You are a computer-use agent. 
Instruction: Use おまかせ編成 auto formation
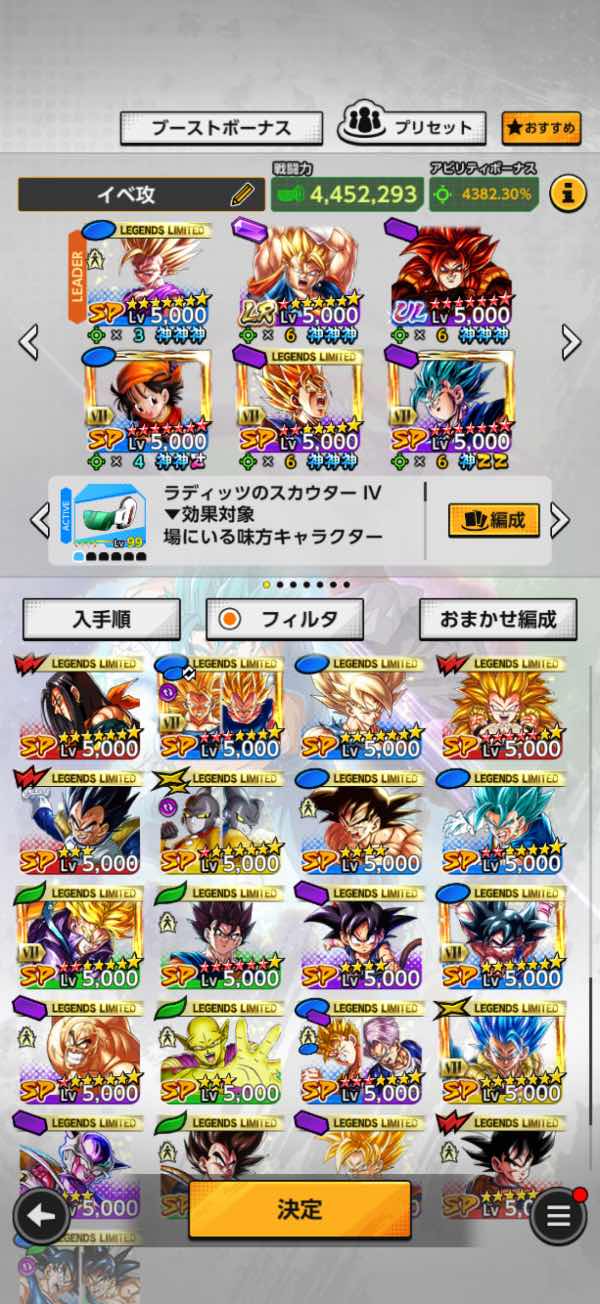tap(498, 619)
